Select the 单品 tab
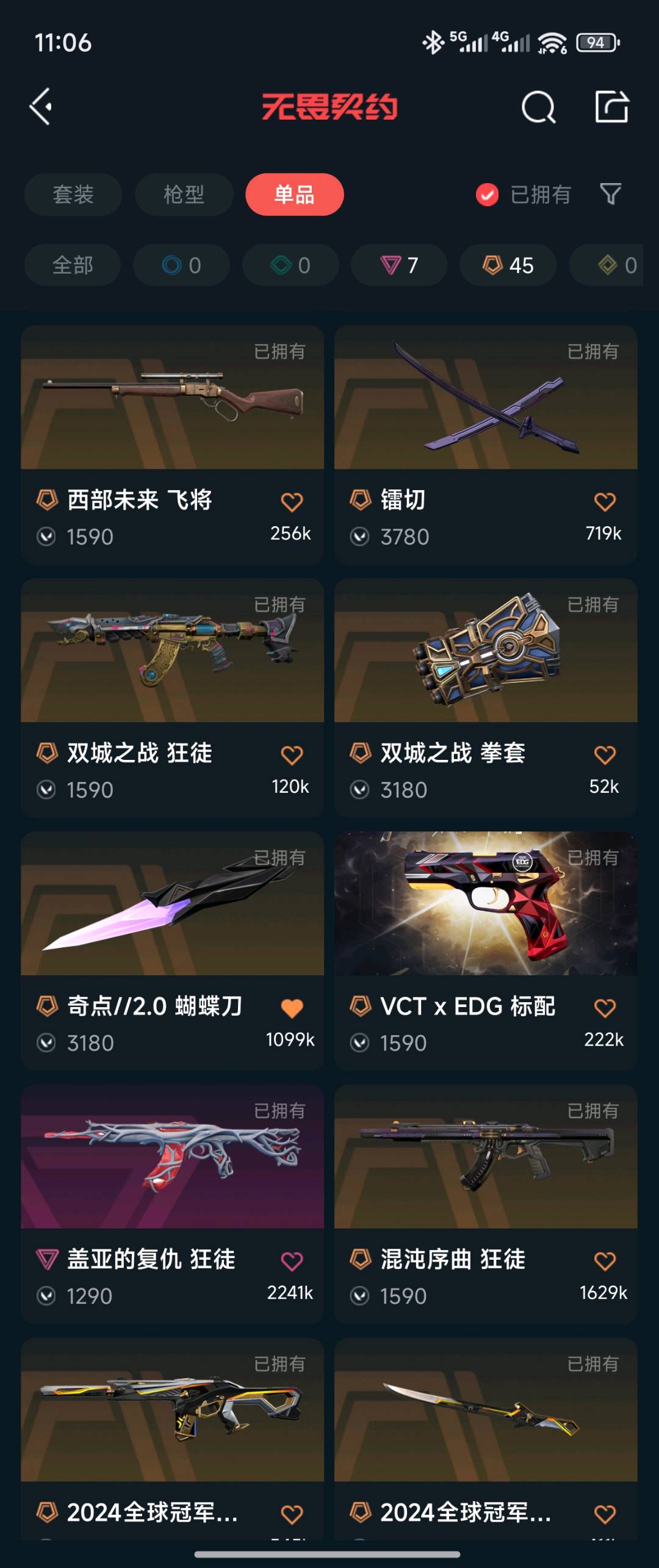 (294, 195)
